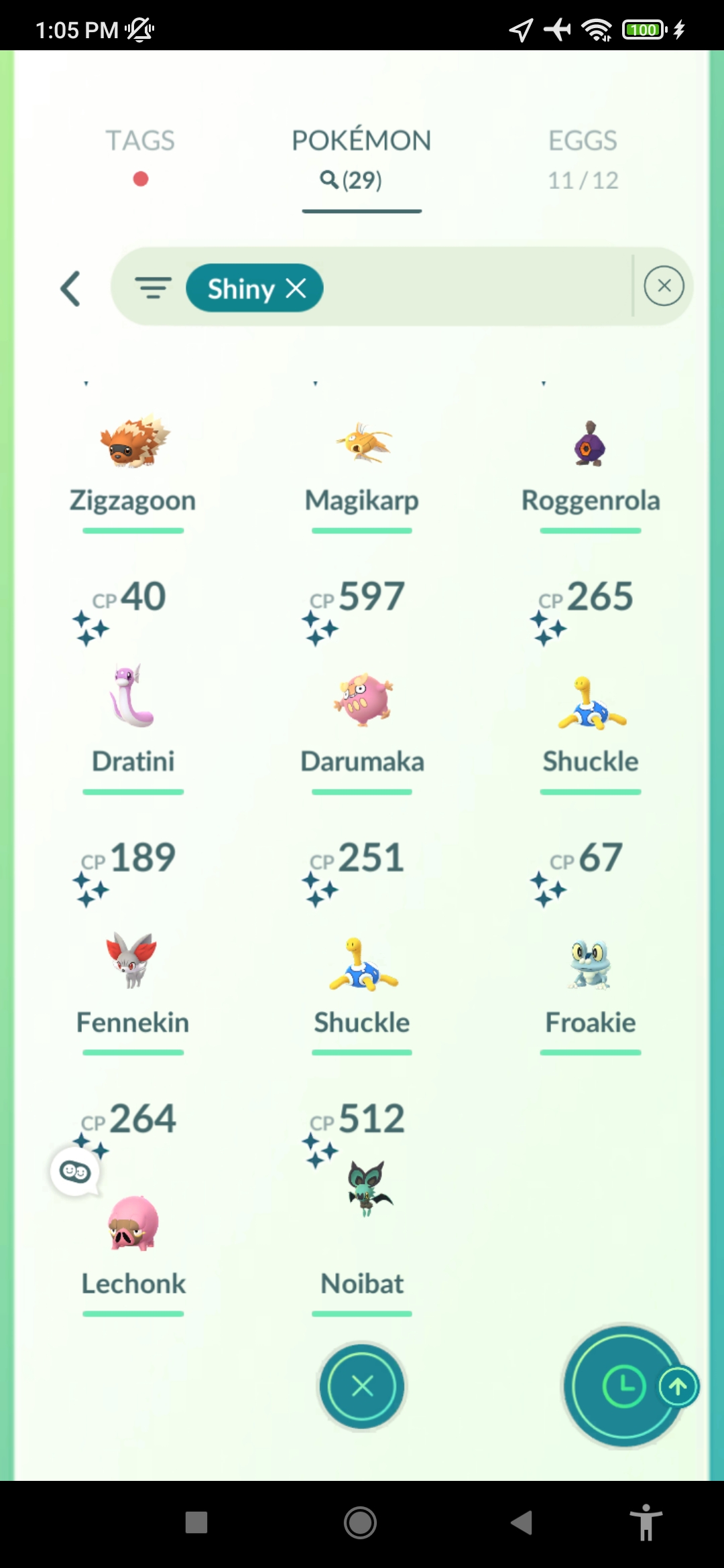
Task: Tap the magnifying glass under POKÉMON
Action: (x=328, y=180)
